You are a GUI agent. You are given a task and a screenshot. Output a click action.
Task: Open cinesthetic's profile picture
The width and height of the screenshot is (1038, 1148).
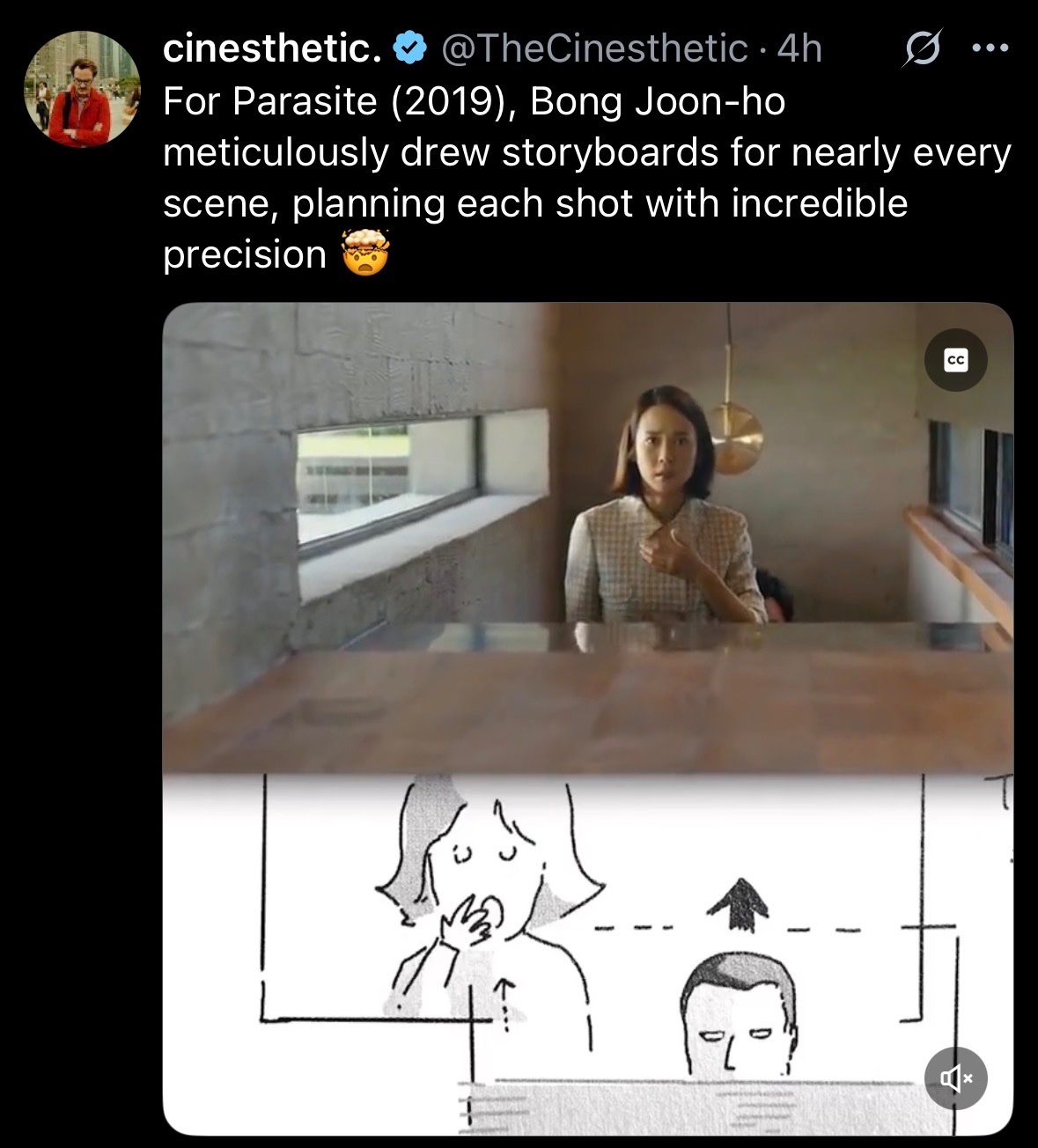[x=82, y=89]
